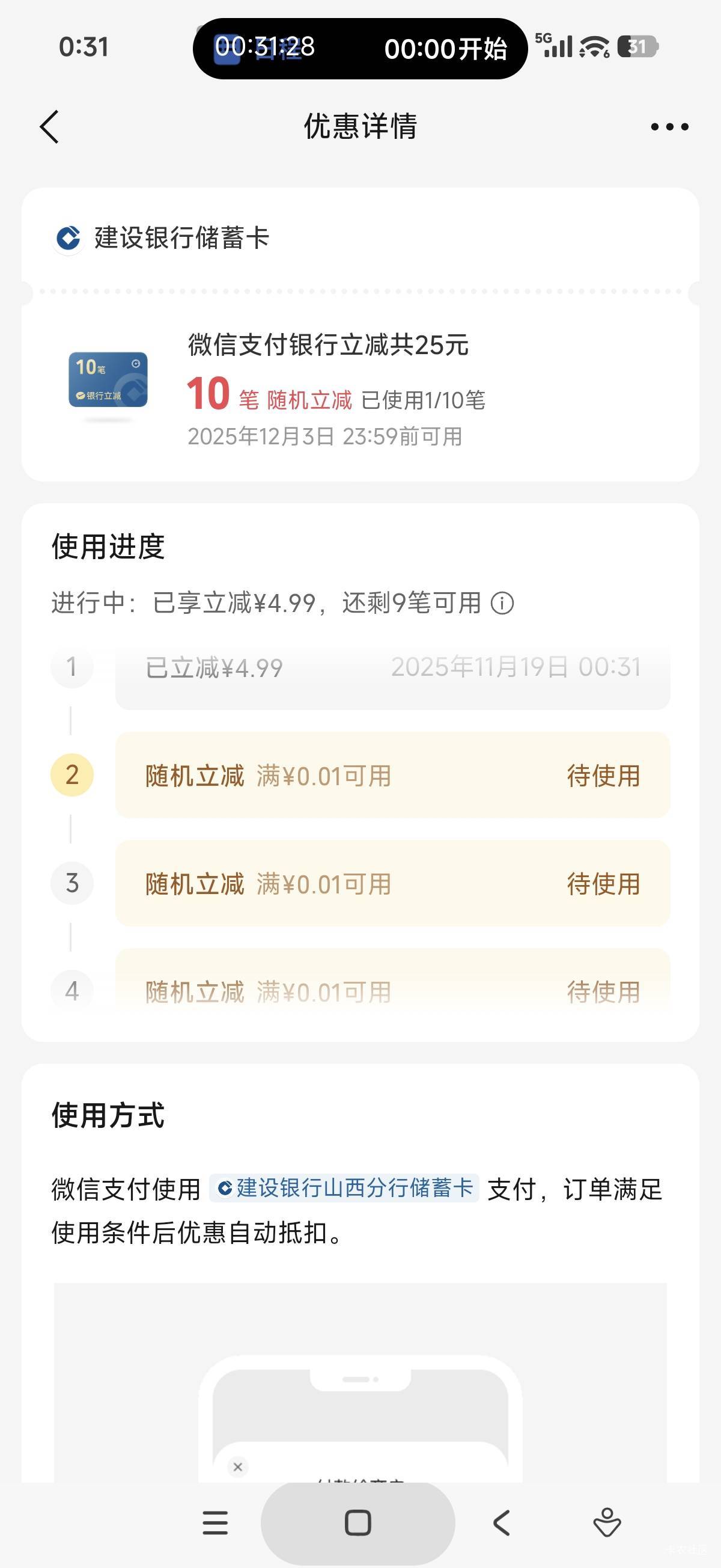The width and height of the screenshot is (721, 1568).
Task: Tap the timer pill at the top
Action: [x=359, y=48]
